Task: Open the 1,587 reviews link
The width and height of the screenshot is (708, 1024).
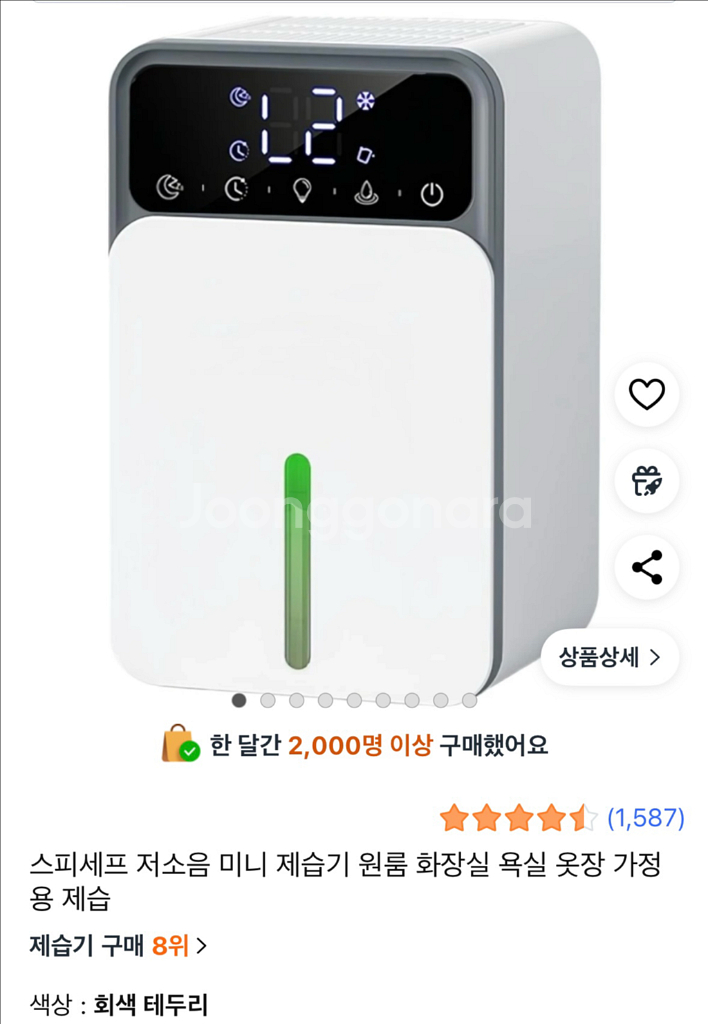Action: click(646, 818)
